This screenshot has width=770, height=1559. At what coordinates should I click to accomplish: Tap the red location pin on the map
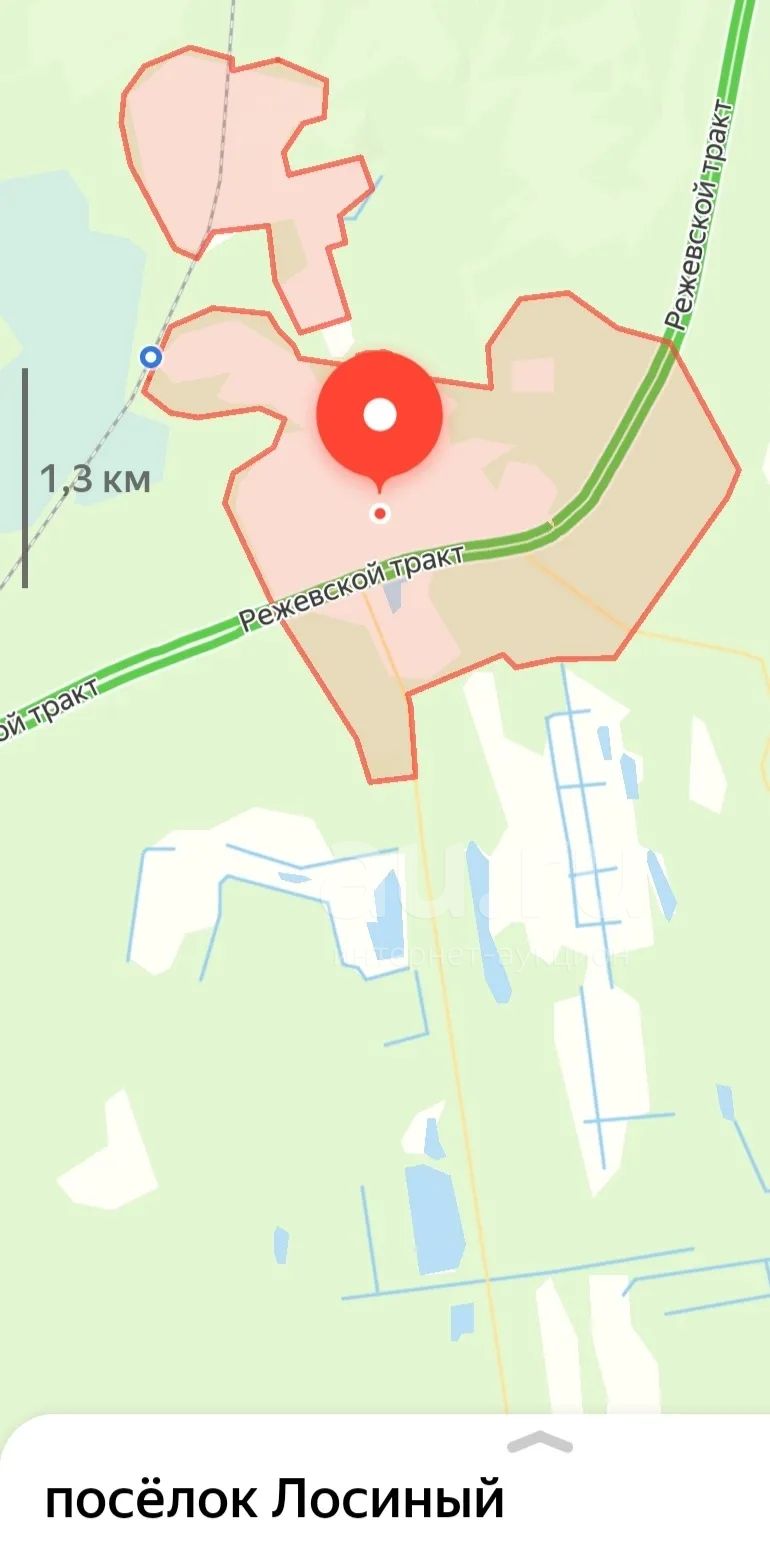coord(379,417)
